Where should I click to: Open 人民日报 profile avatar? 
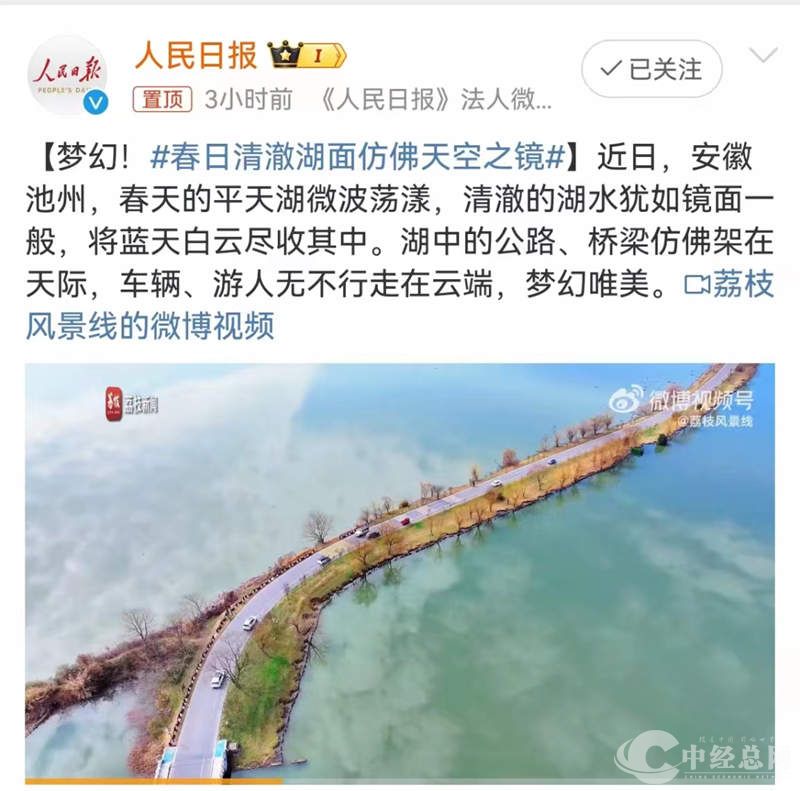pos(67,75)
